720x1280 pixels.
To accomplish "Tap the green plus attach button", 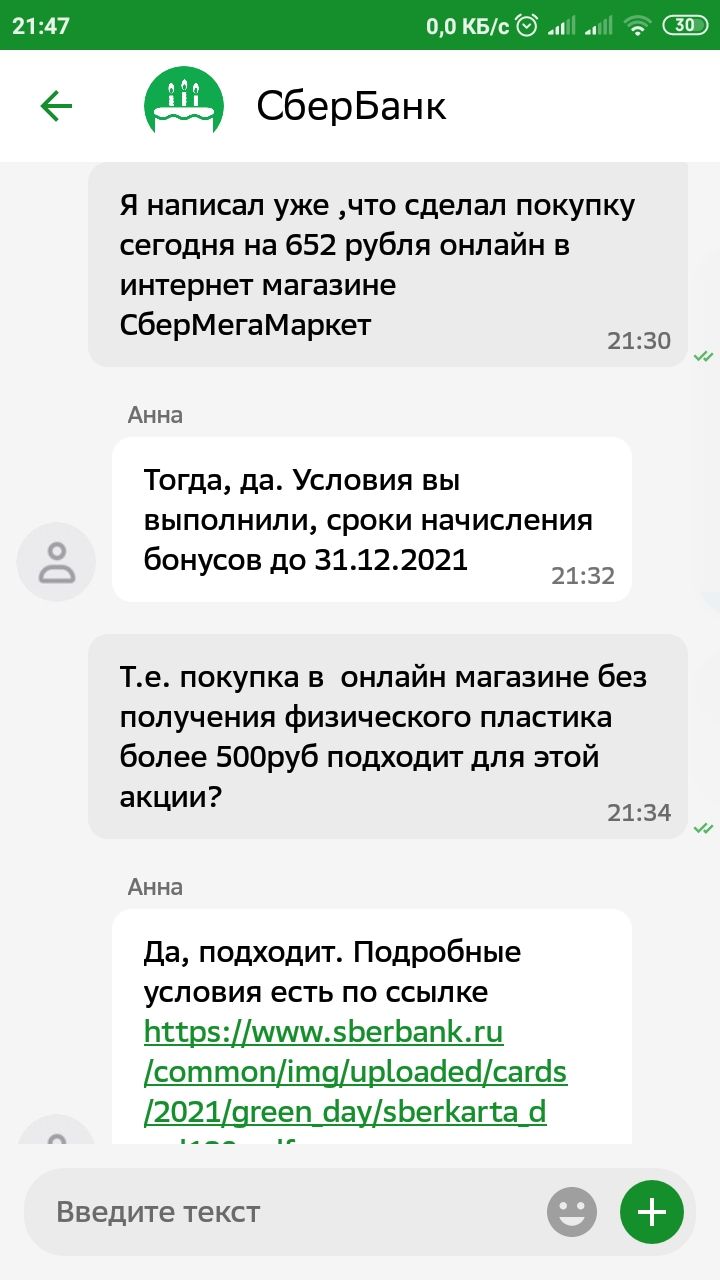I will (651, 1213).
